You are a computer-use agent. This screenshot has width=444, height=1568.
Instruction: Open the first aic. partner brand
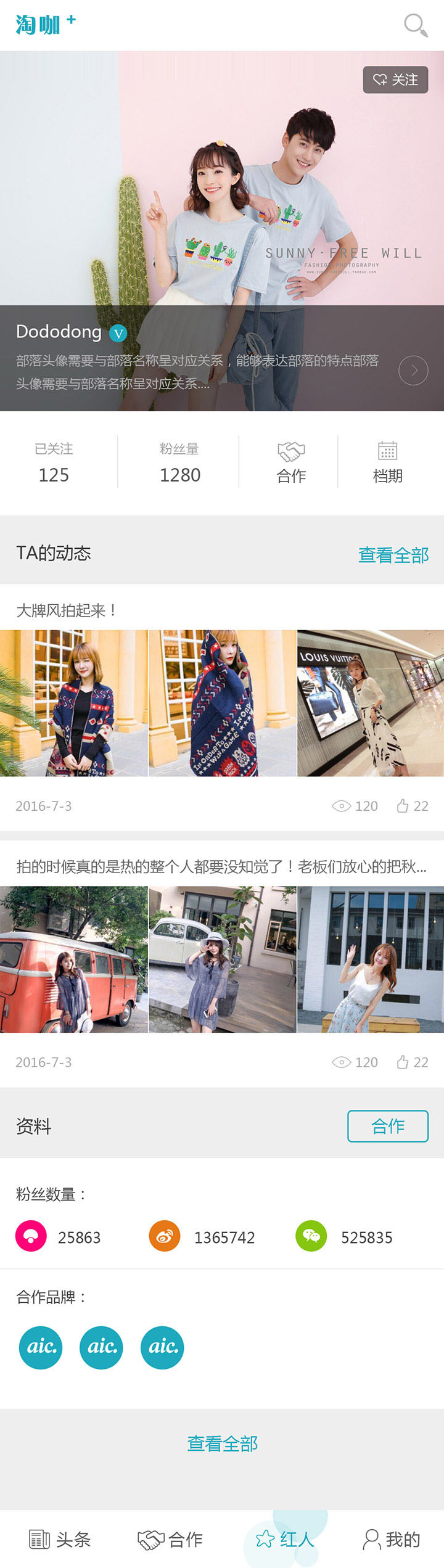click(41, 1347)
